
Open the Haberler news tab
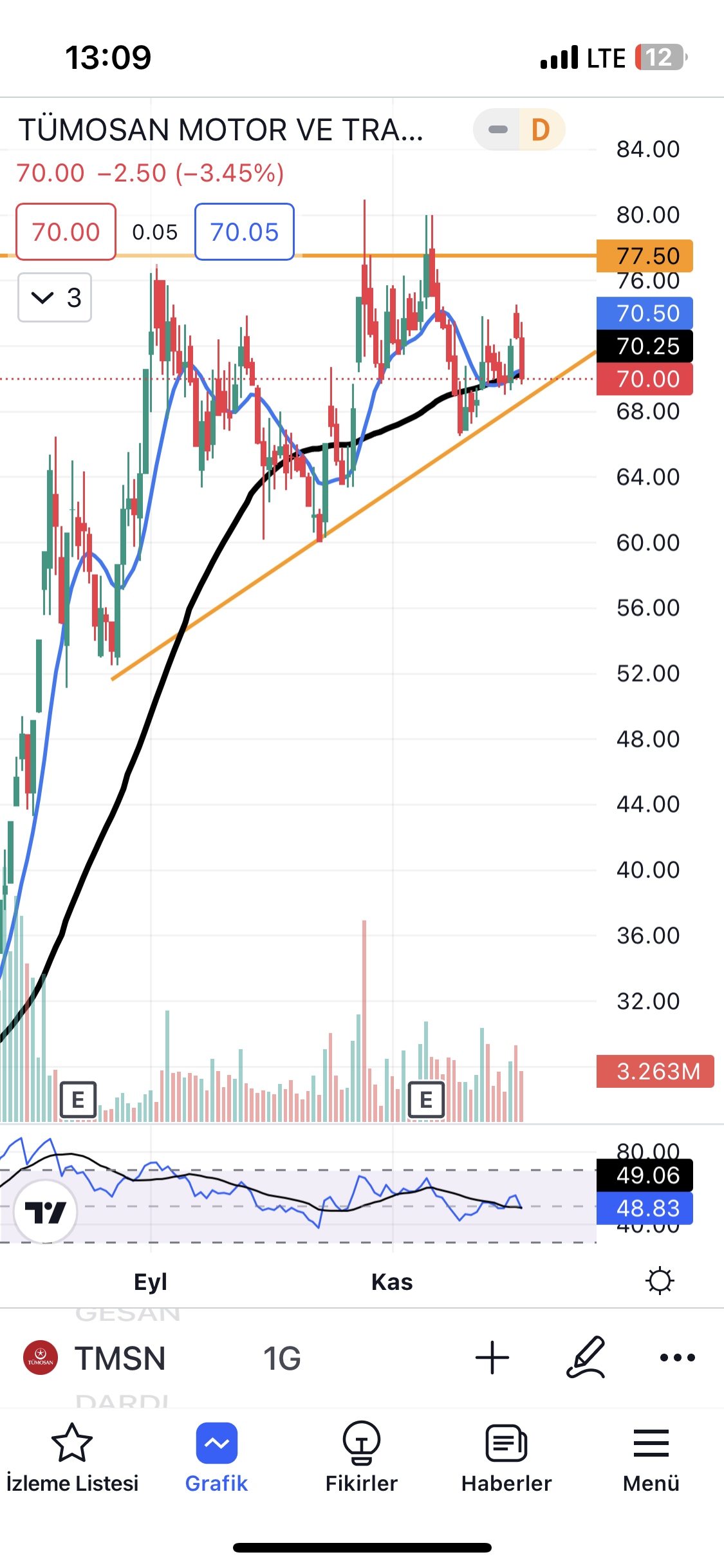click(506, 1458)
